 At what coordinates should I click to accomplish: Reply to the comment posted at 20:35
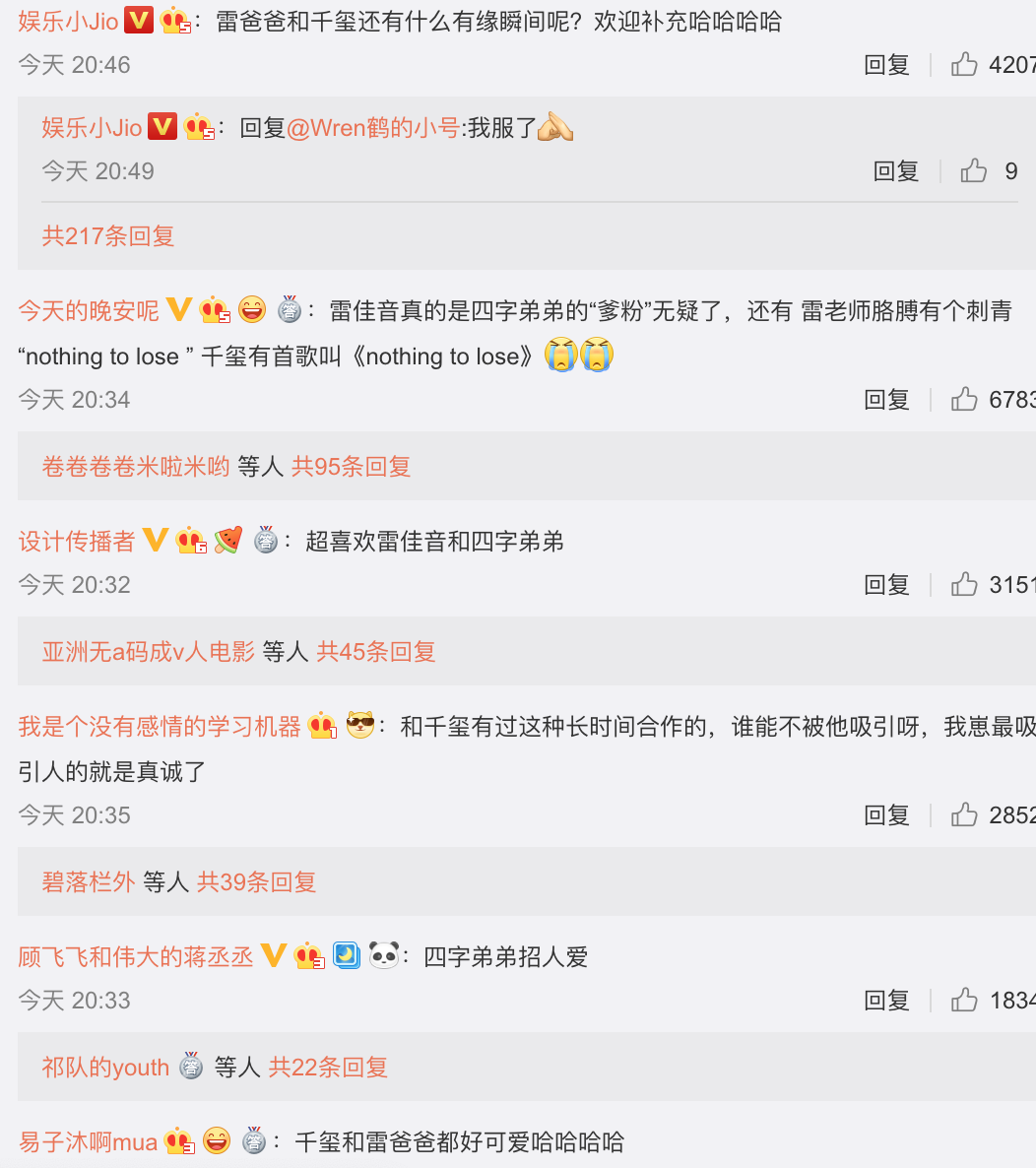coord(885,815)
